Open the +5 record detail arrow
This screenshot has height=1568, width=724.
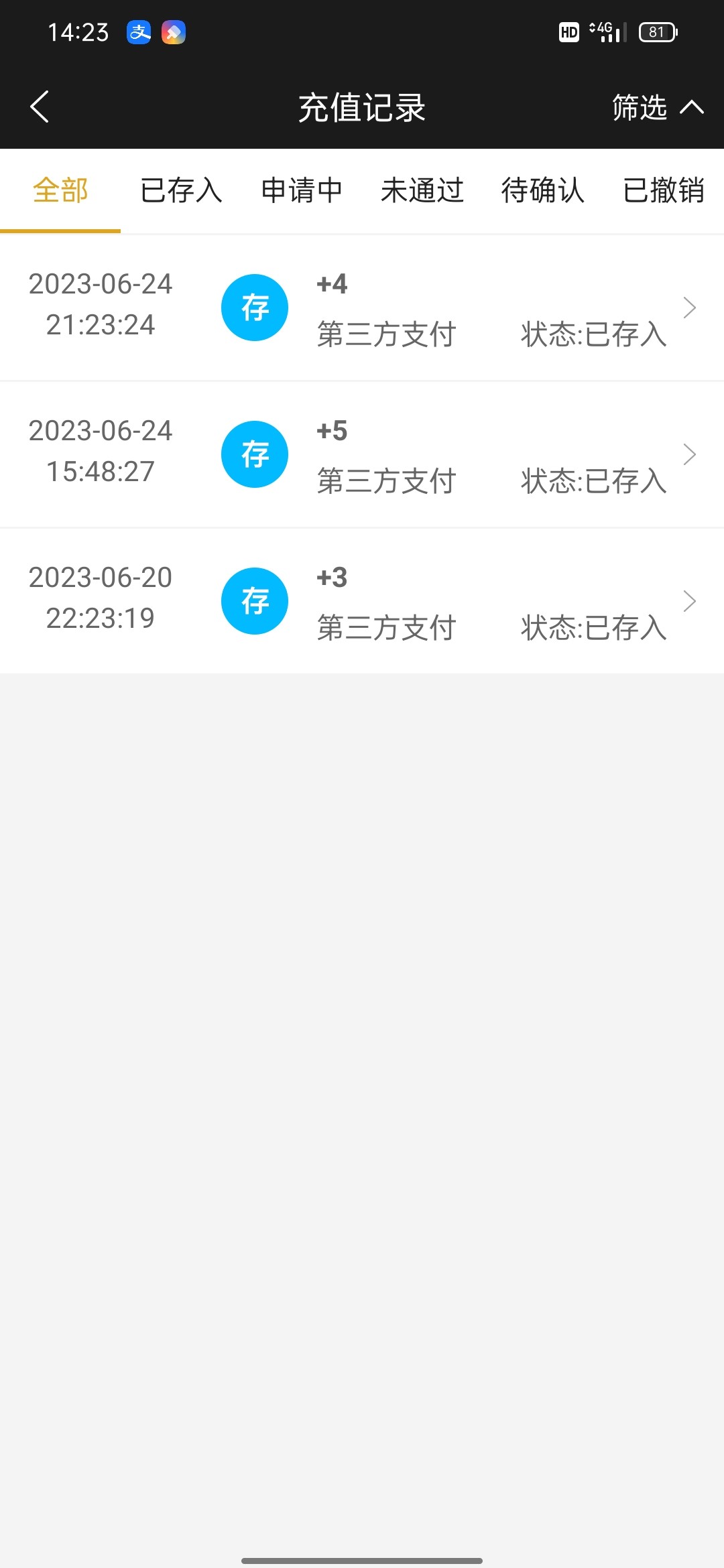(x=689, y=454)
